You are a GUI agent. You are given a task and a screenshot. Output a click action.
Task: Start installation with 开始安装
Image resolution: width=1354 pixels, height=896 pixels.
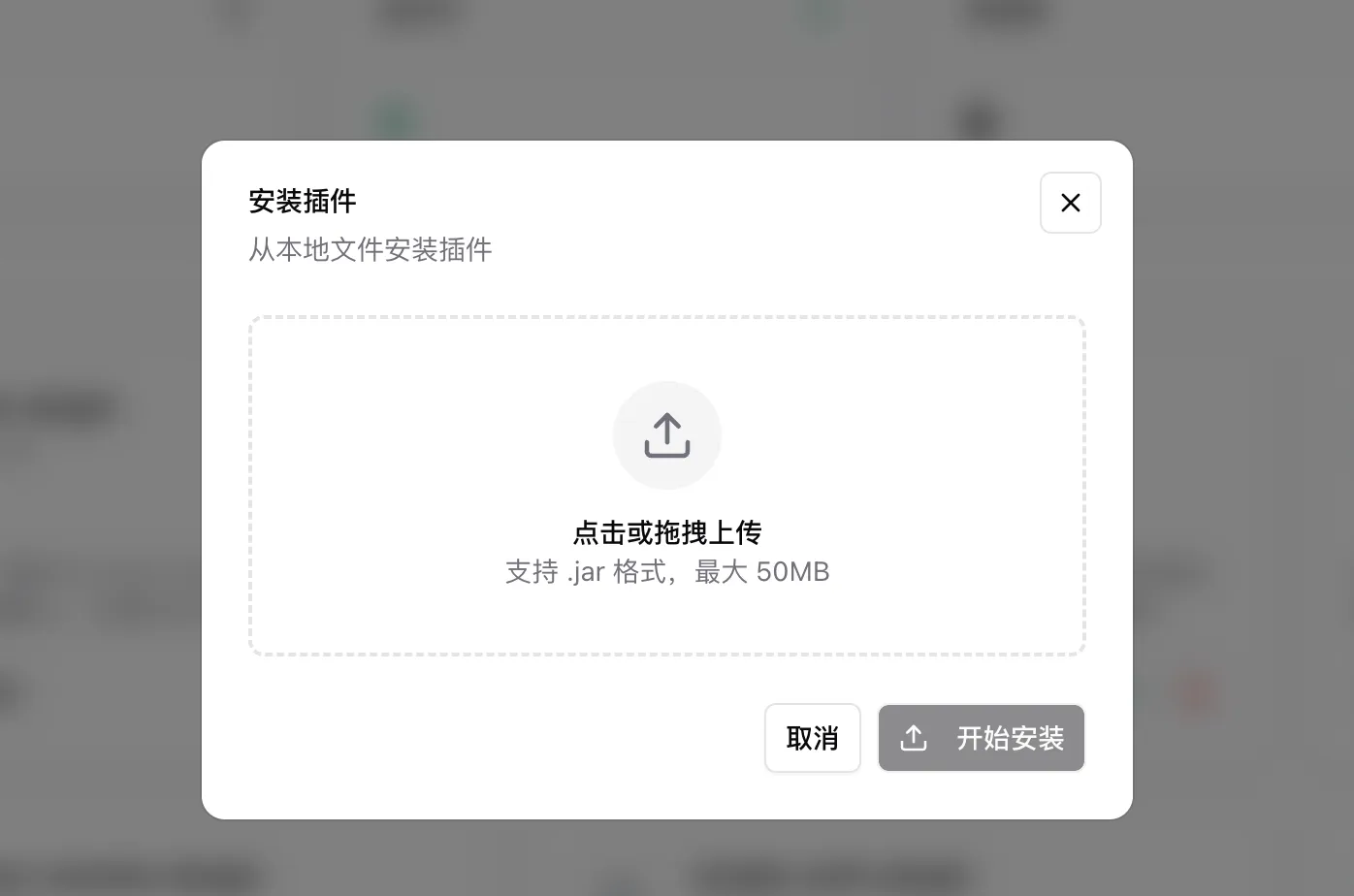[981, 738]
